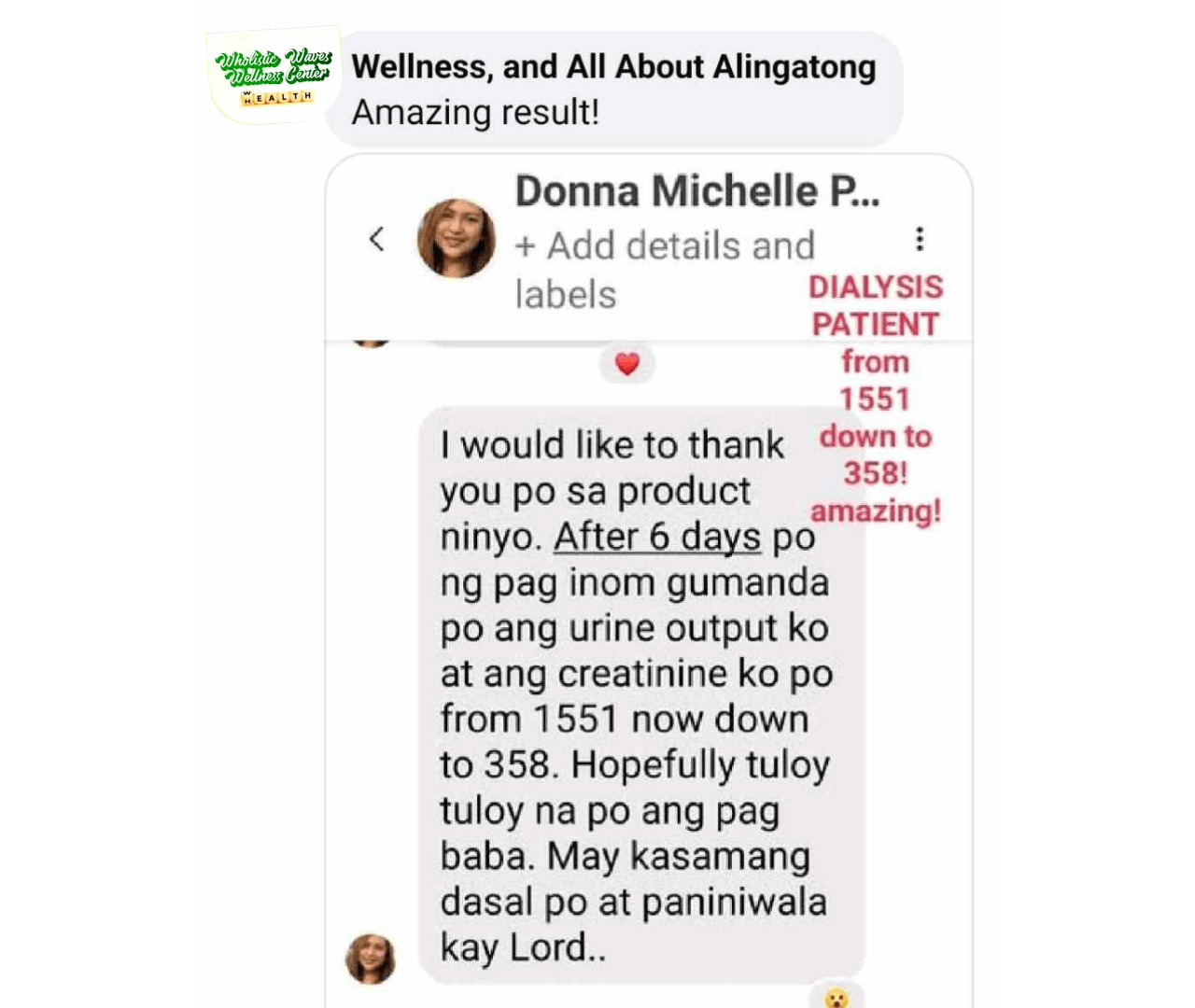
Task: Open Wholistic Waves Wellness Center profile picture
Action: pos(273,75)
